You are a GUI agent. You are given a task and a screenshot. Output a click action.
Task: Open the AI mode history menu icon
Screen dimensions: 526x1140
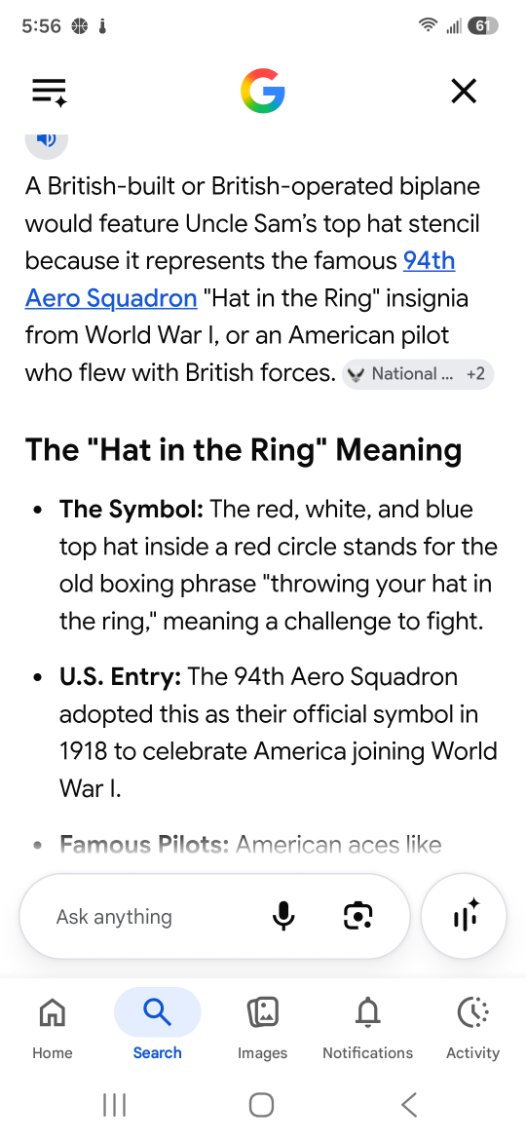click(x=49, y=92)
